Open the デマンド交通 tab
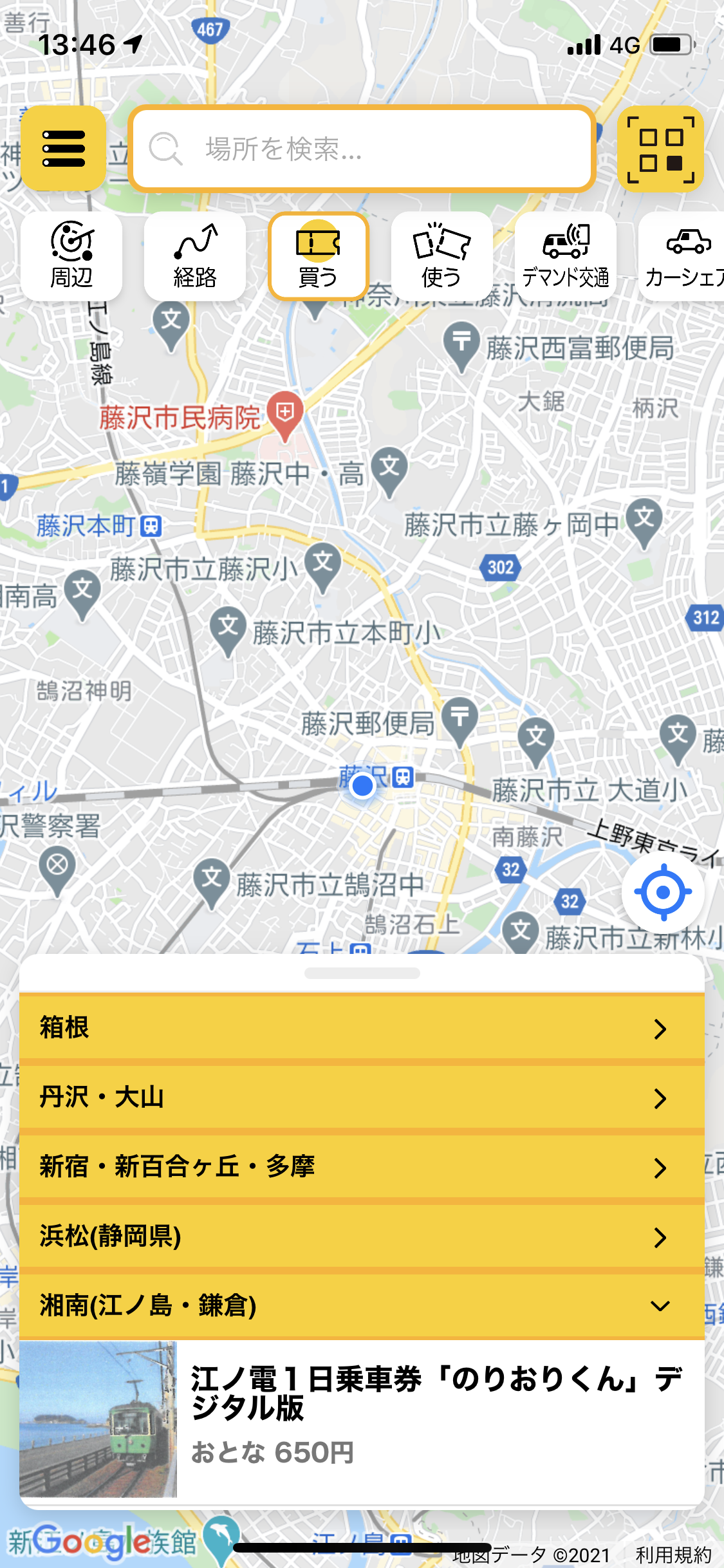 tap(566, 256)
